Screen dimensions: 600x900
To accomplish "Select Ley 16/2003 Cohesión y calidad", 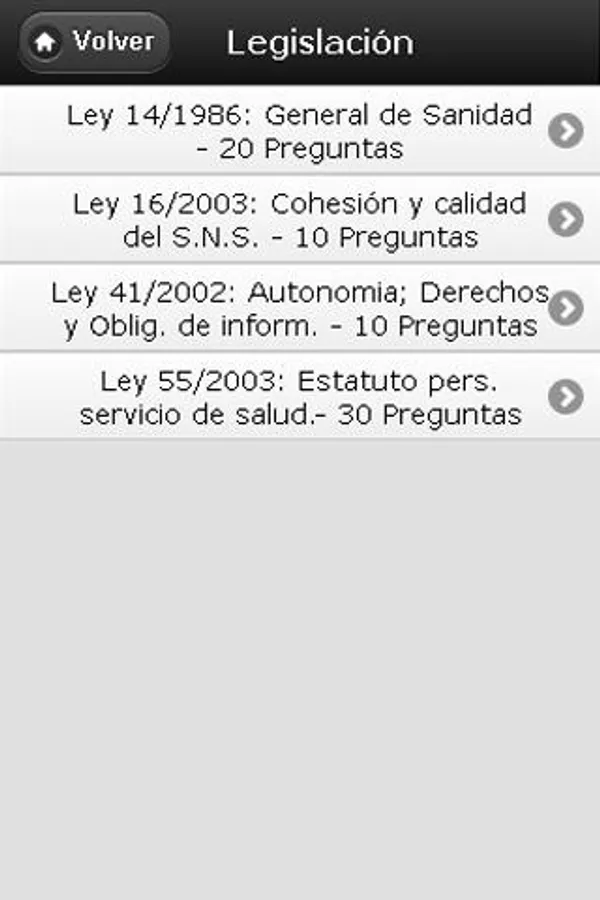I will (300, 220).
